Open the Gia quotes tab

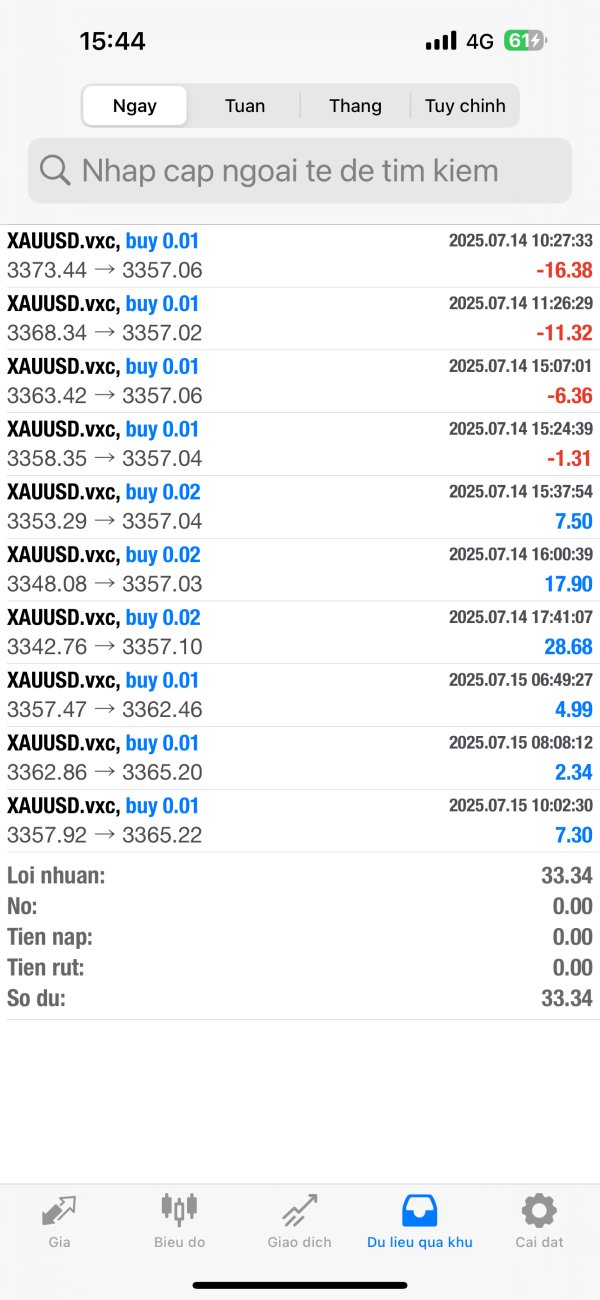pyautogui.click(x=59, y=1220)
